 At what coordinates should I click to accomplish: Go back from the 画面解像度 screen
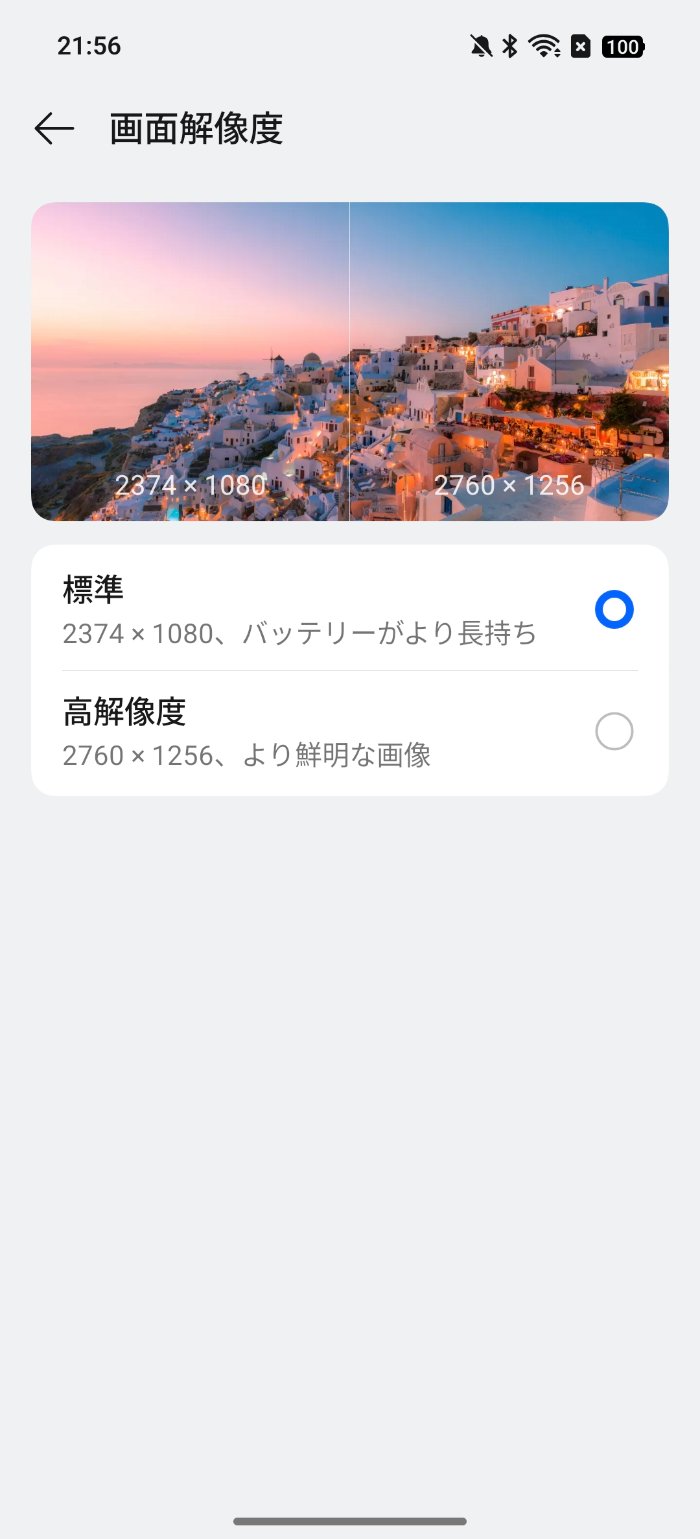tap(54, 129)
